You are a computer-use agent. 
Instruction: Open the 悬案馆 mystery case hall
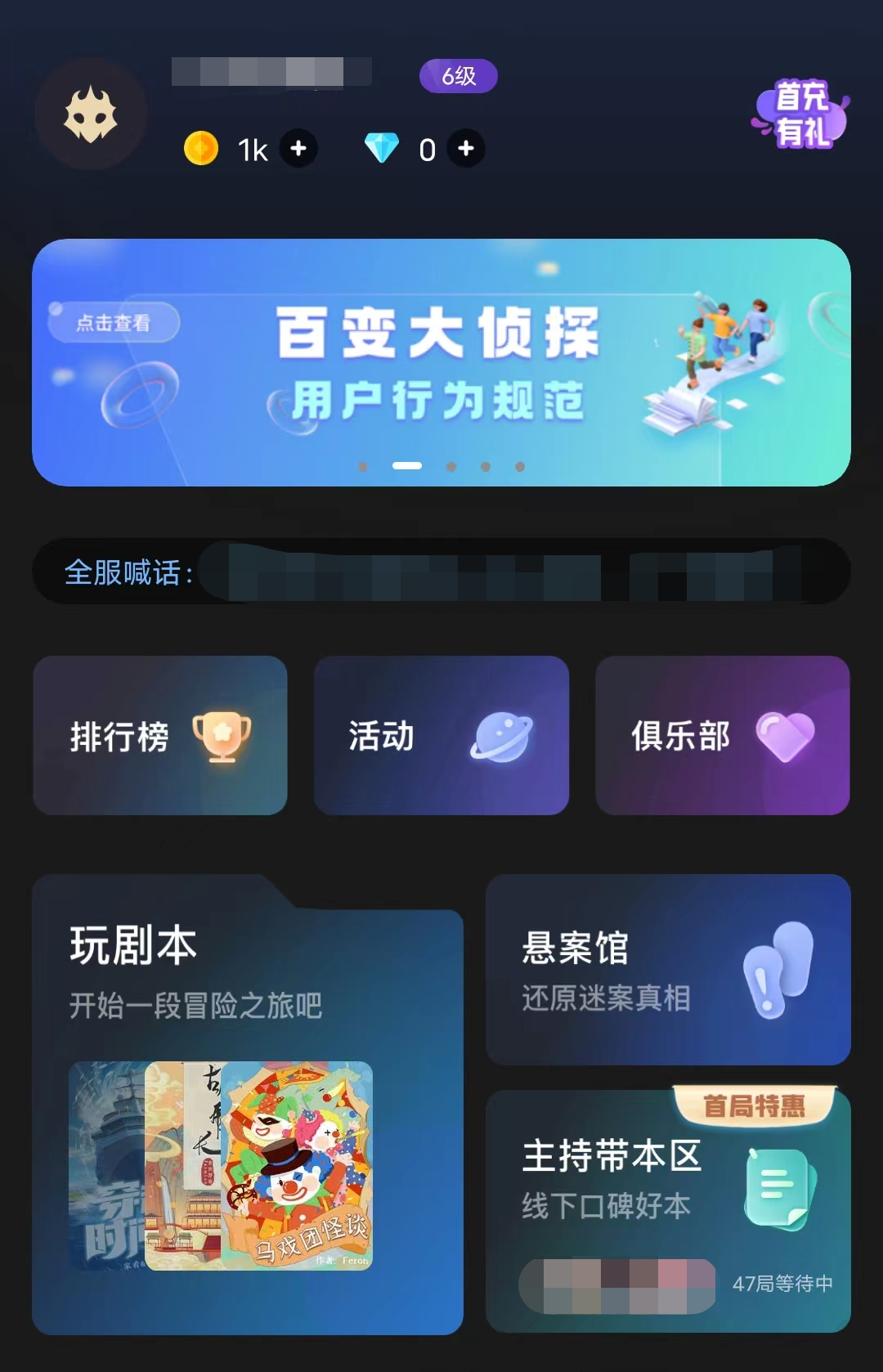pos(668,970)
